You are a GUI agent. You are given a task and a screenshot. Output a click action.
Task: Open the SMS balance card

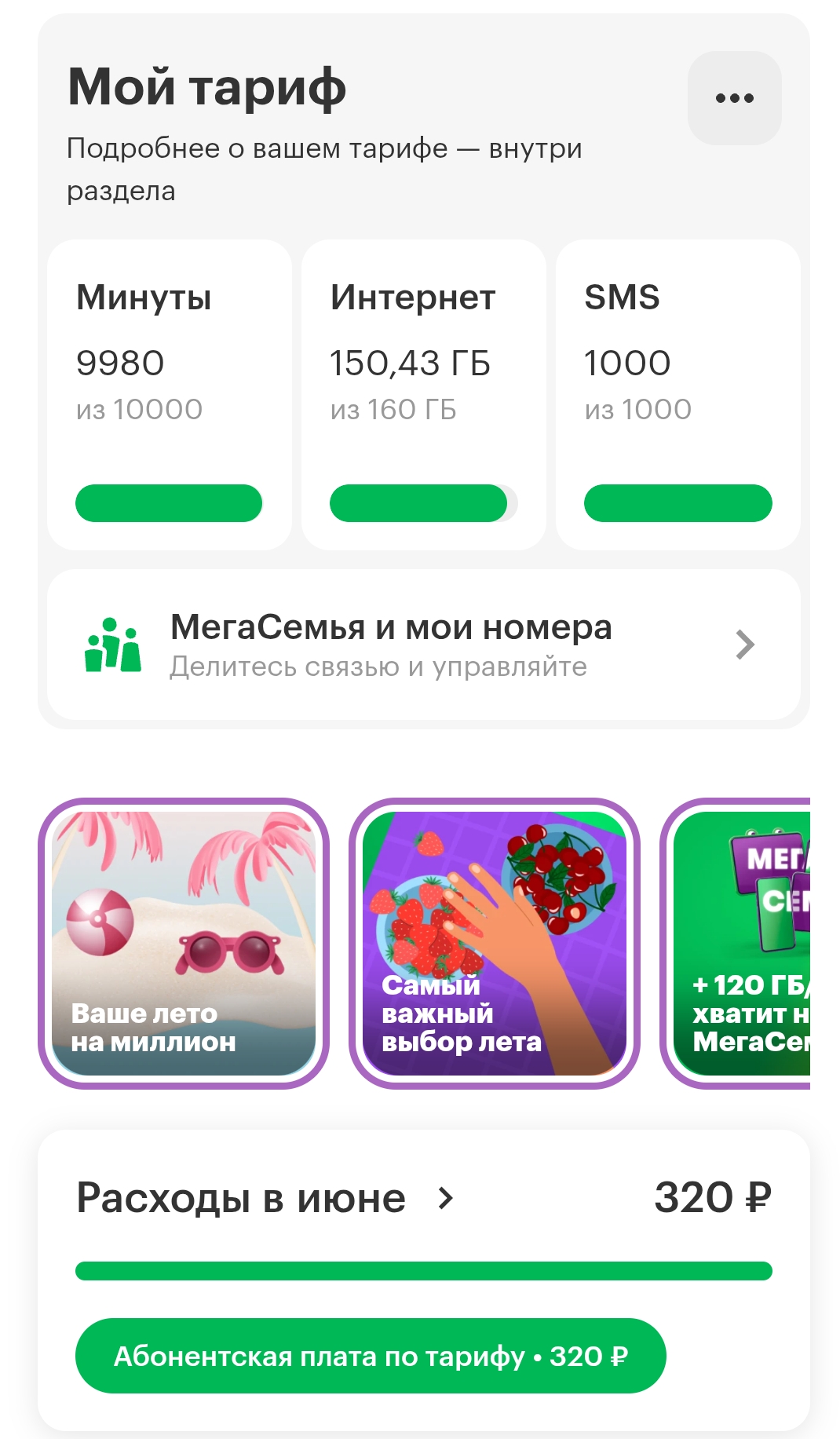point(677,394)
